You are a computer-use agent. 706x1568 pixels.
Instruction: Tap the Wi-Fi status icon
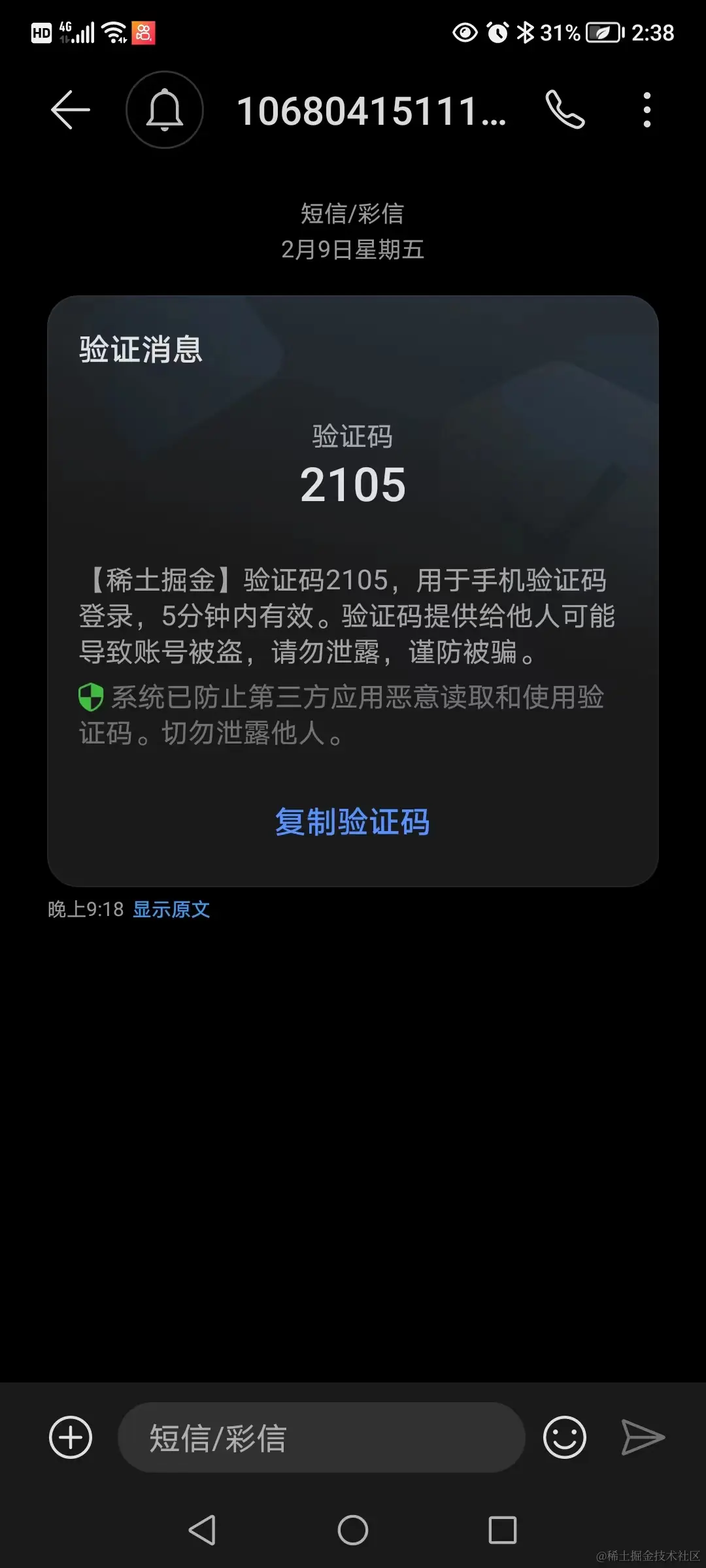coord(114,31)
